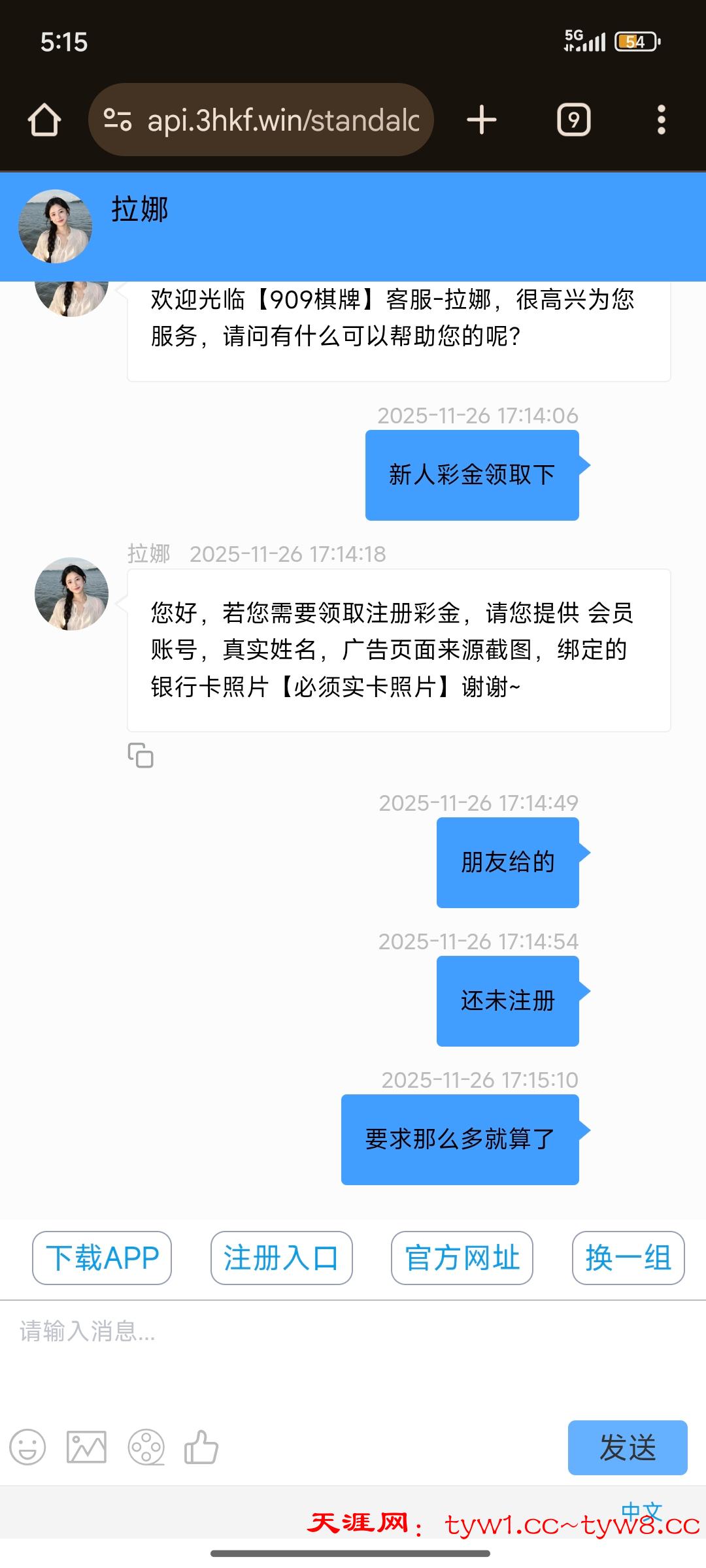This screenshot has height=1568, width=706.
Task: Select the 注册入口 quick reply chip
Action: point(281,1258)
